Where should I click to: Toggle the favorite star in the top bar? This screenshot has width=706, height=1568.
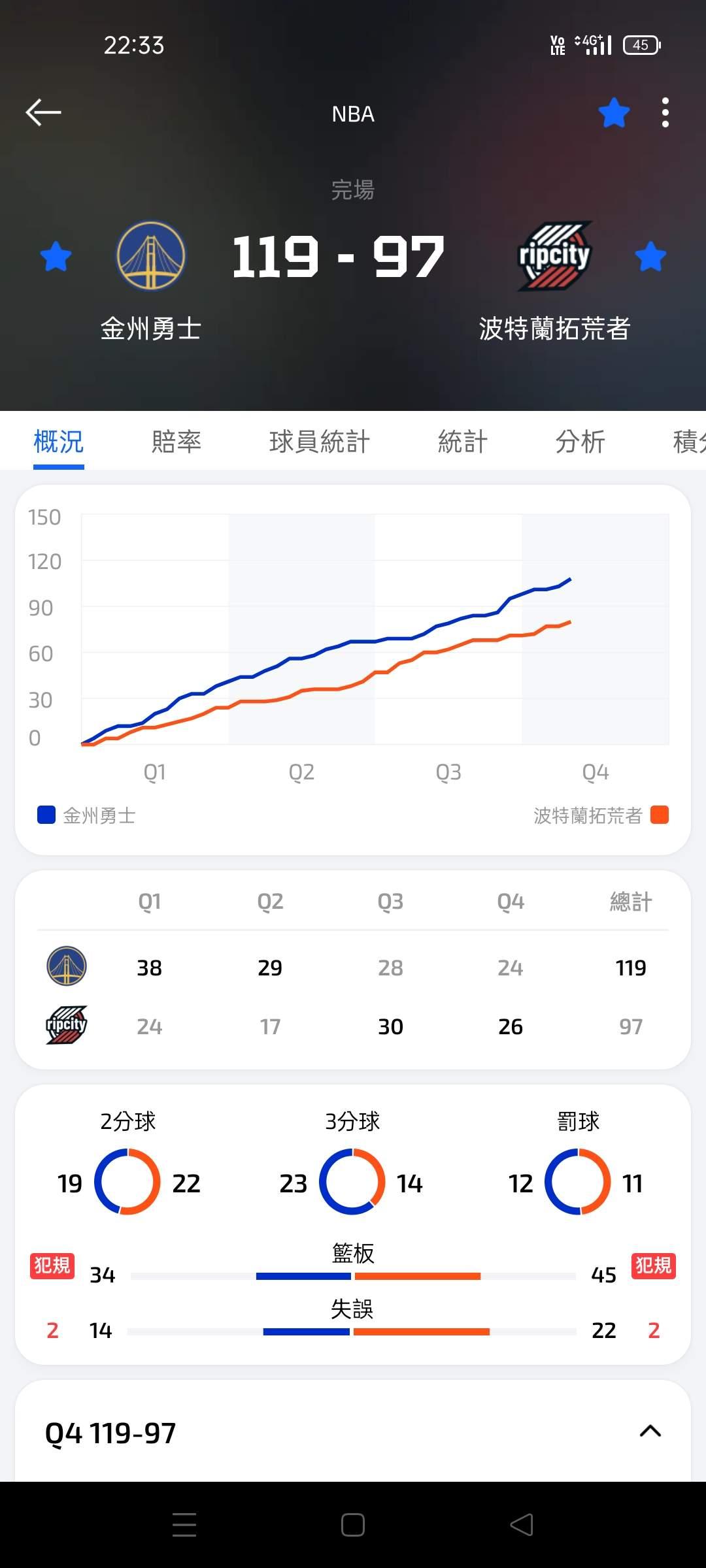614,113
